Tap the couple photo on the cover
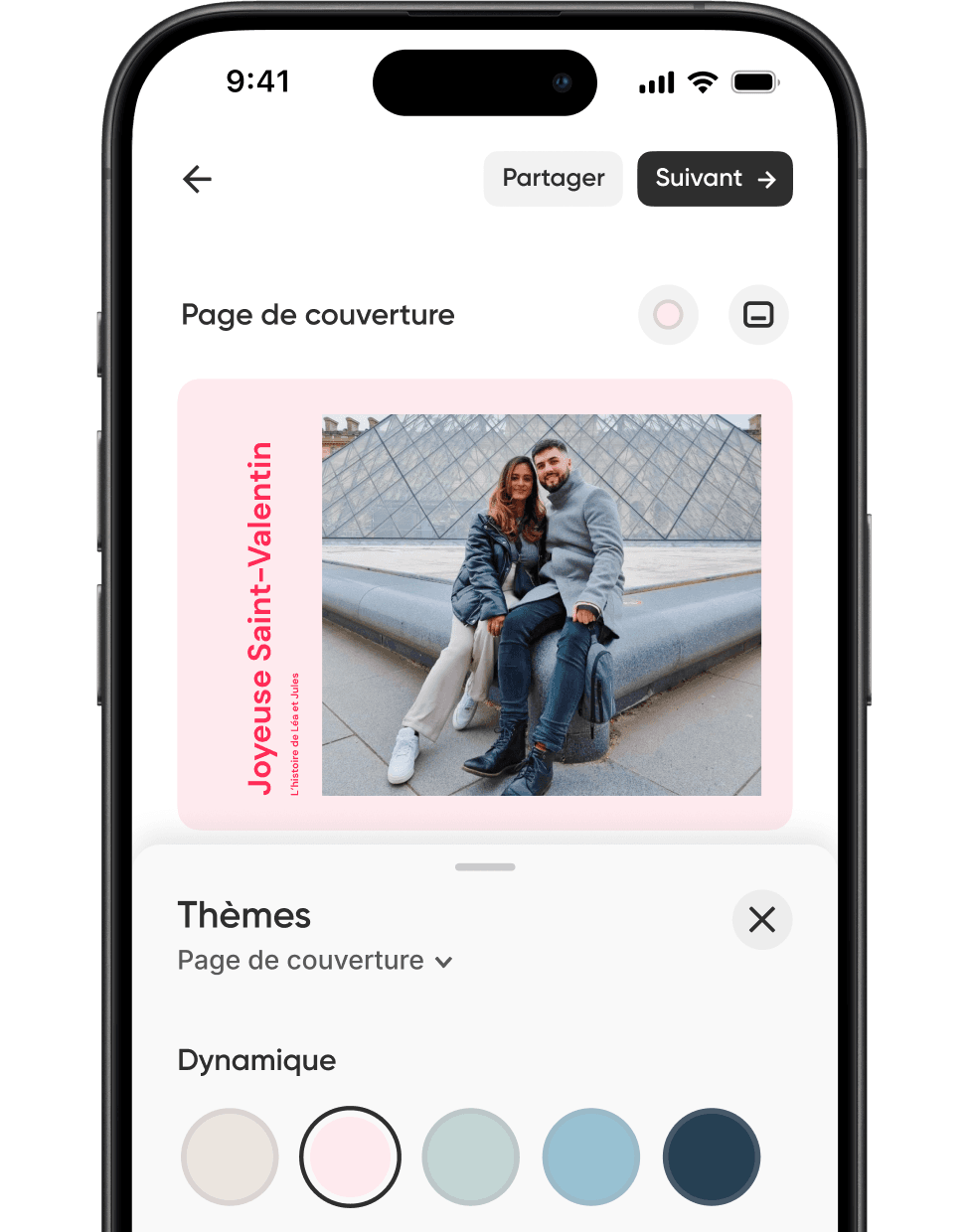Image resolution: width=970 pixels, height=1232 pixels. (x=540, y=603)
